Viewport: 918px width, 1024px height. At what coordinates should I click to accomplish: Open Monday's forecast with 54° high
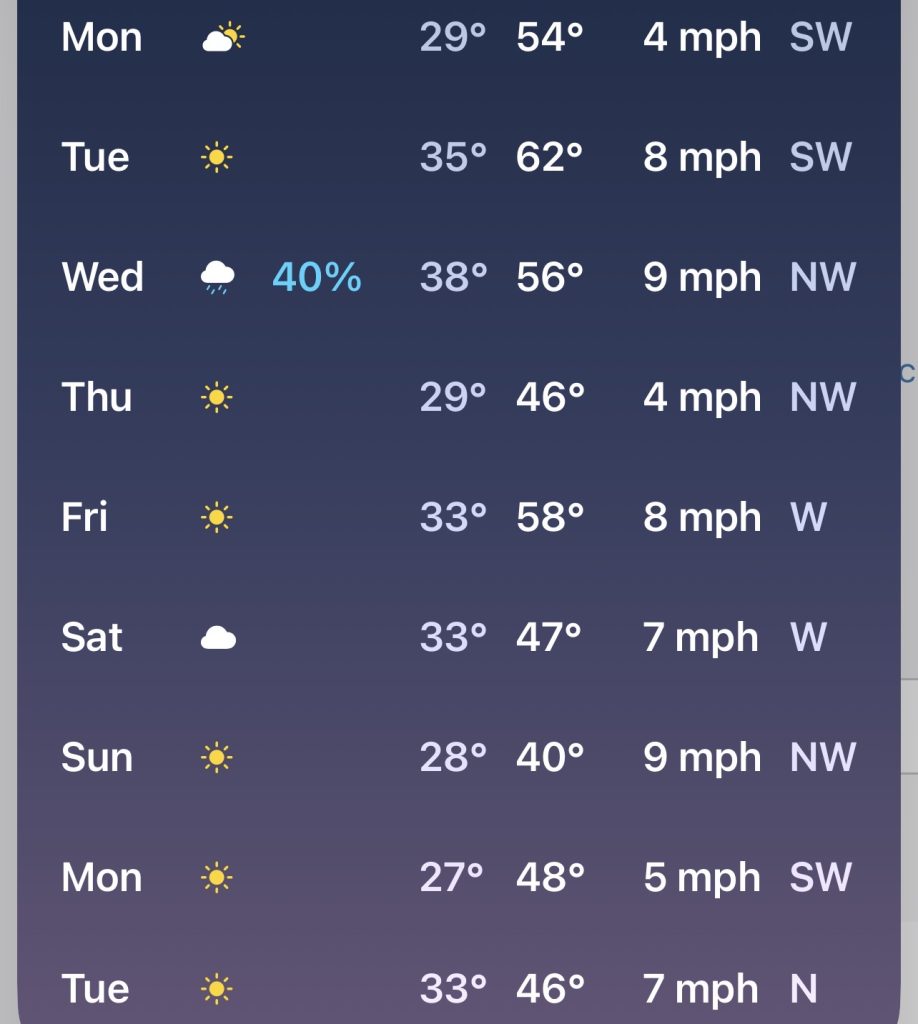458,38
